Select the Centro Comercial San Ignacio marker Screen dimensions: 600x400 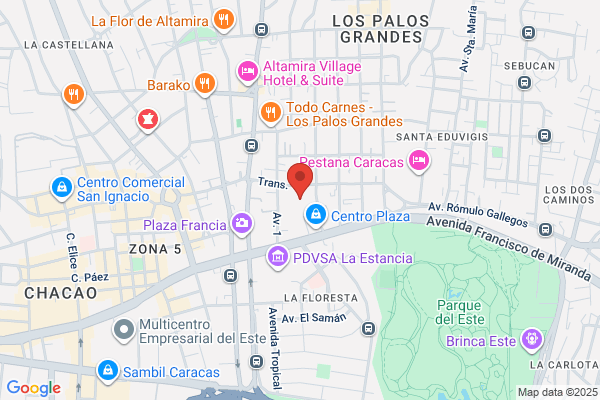click(62, 188)
